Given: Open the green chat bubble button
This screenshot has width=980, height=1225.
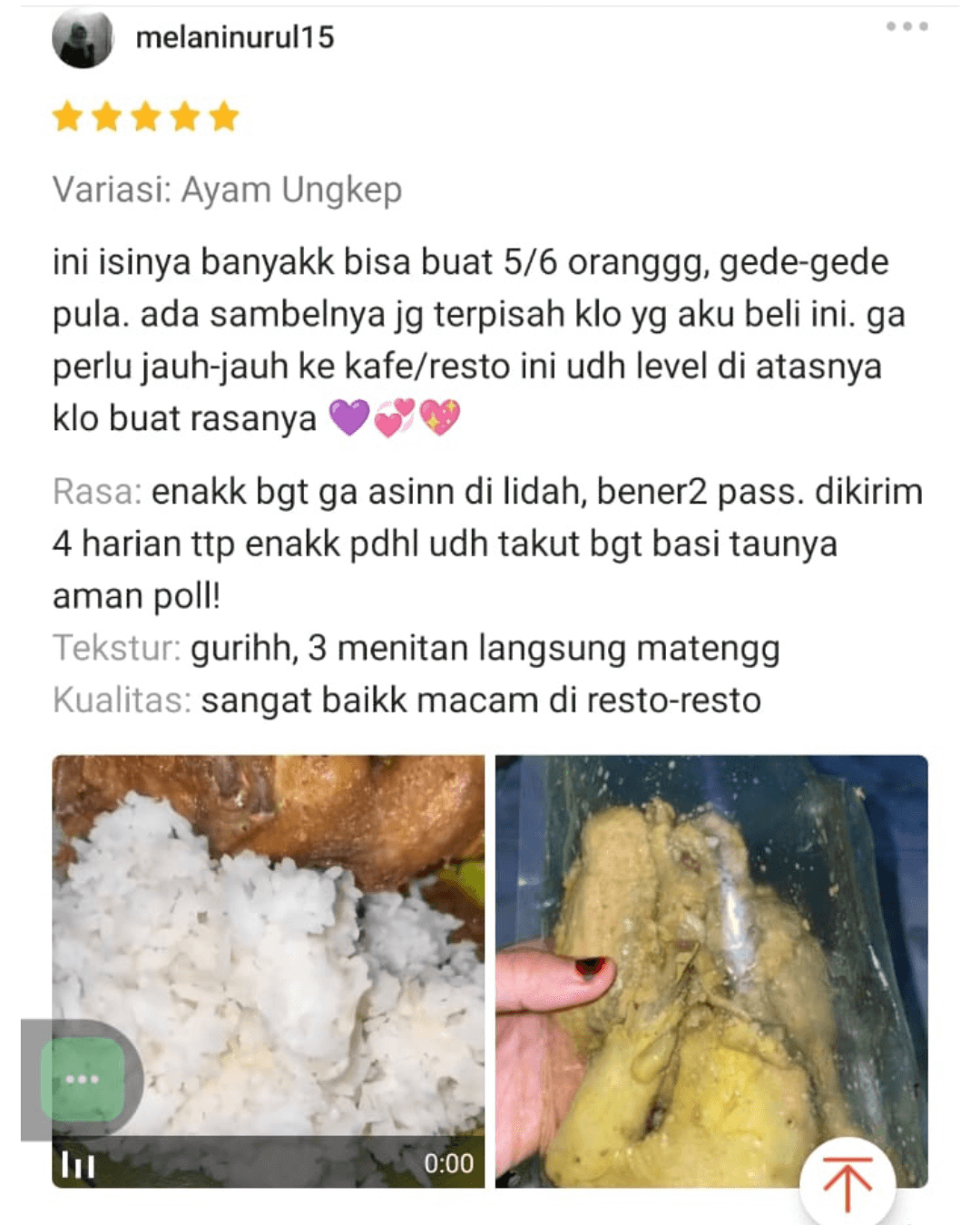Looking at the screenshot, I should (x=83, y=1079).
